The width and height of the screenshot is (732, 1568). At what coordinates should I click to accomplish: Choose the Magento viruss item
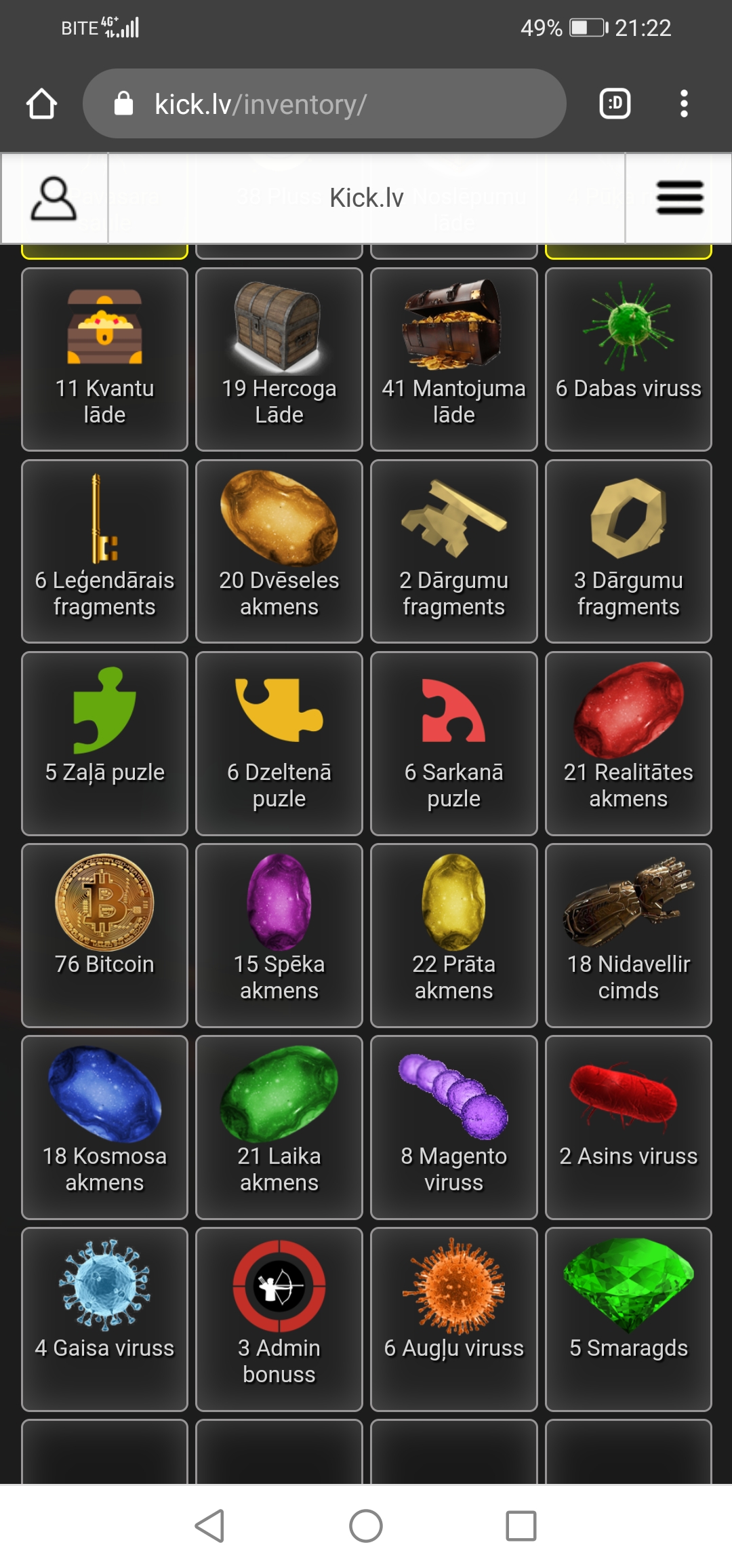[x=453, y=1126]
